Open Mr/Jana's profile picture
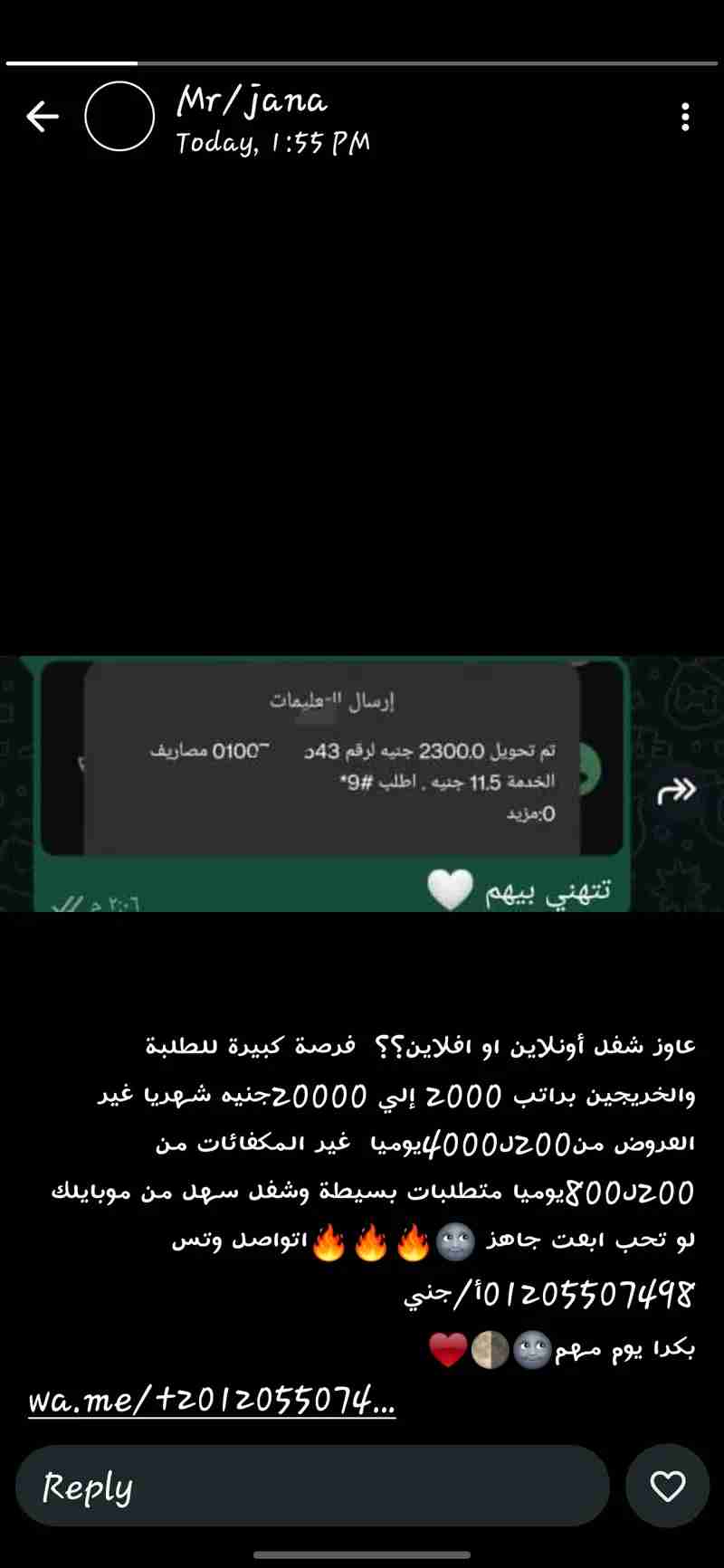724x1568 pixels. tap(119, 117)
